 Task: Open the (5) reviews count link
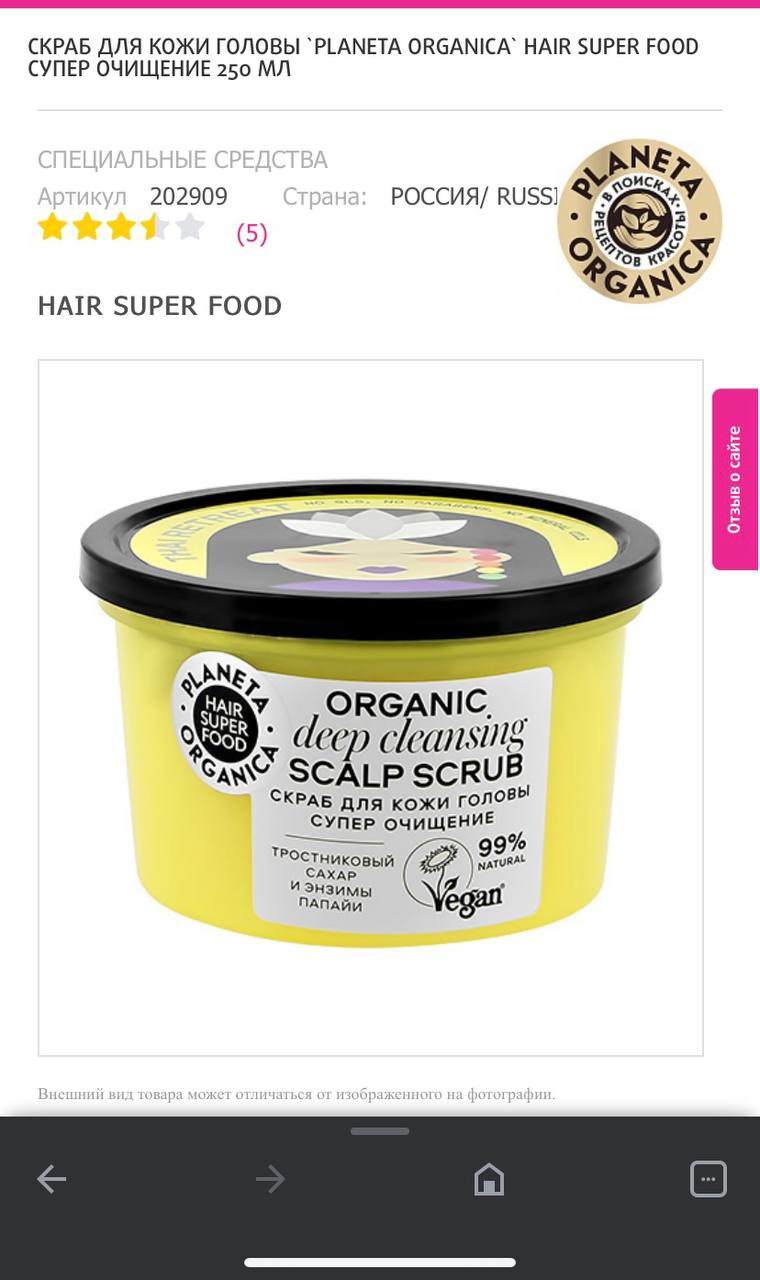coord(252,233)
